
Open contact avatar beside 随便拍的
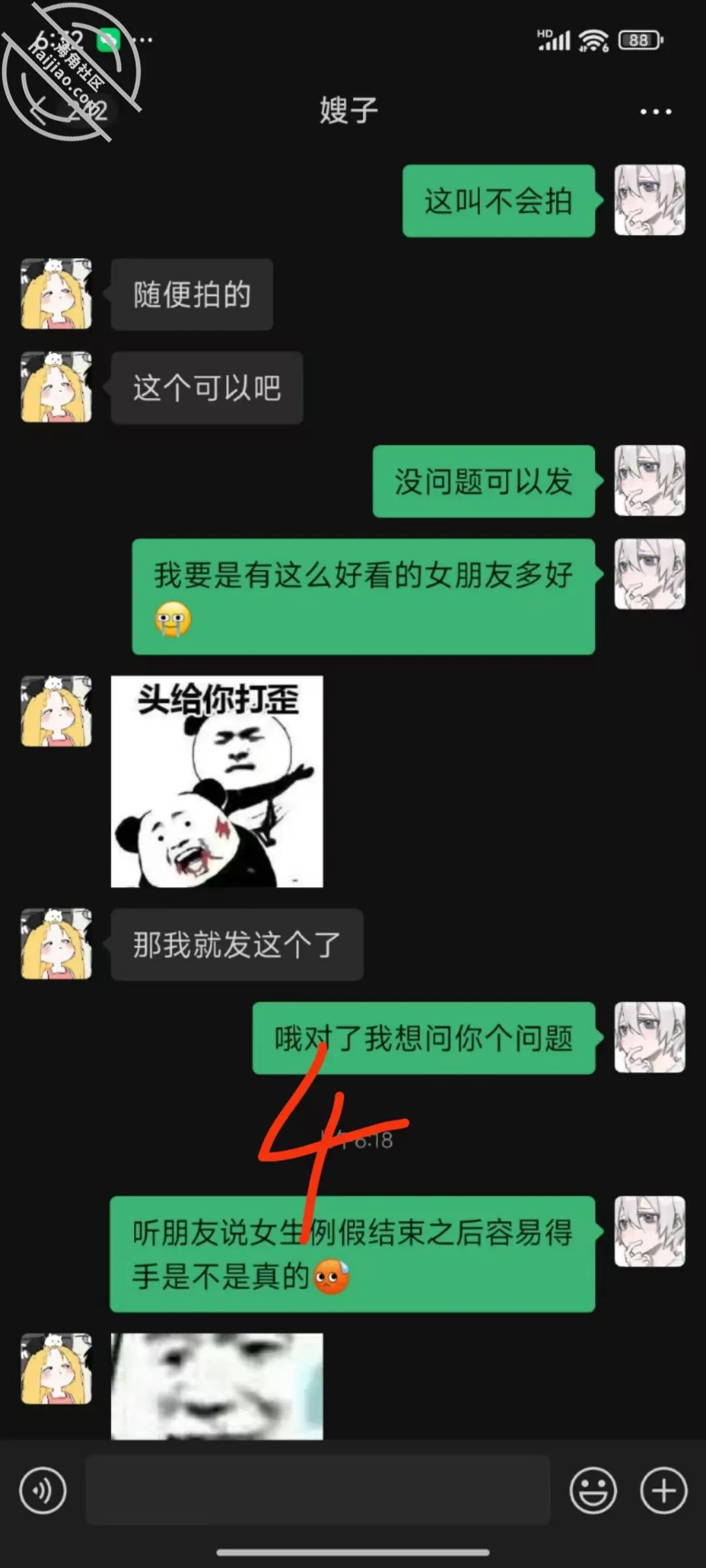coord(56,294)
